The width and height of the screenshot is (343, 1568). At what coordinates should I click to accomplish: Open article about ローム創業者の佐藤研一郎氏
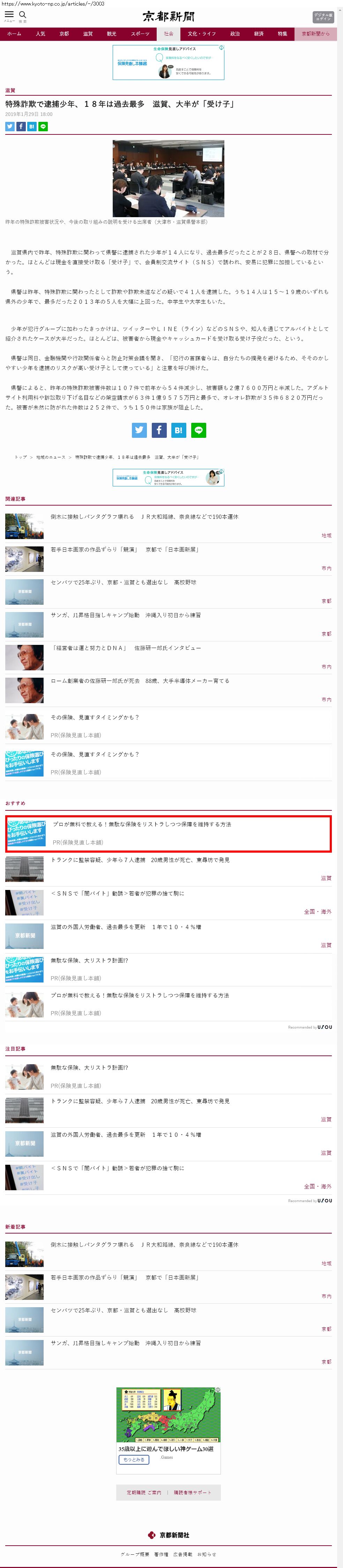140,680
